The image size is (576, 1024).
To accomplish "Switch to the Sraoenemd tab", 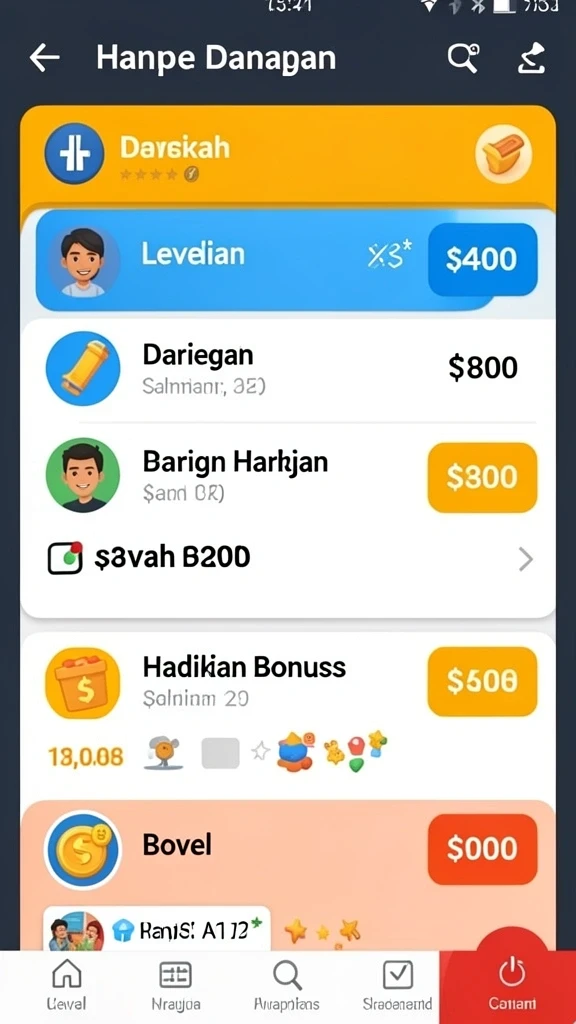I will click(x=397, y=986).
